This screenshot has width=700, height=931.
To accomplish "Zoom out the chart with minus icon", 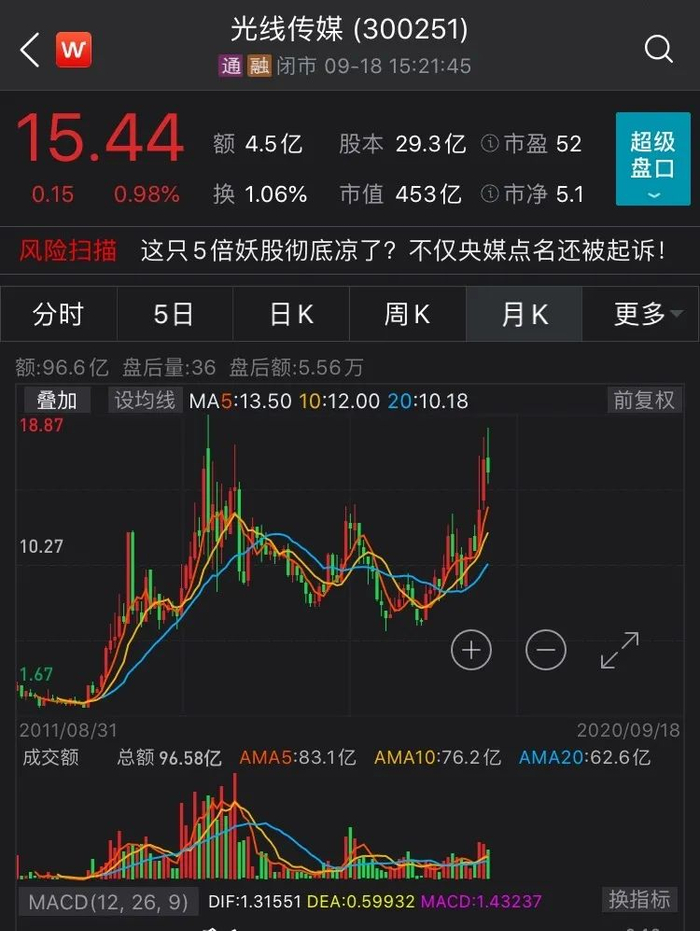I will (545, 650).
